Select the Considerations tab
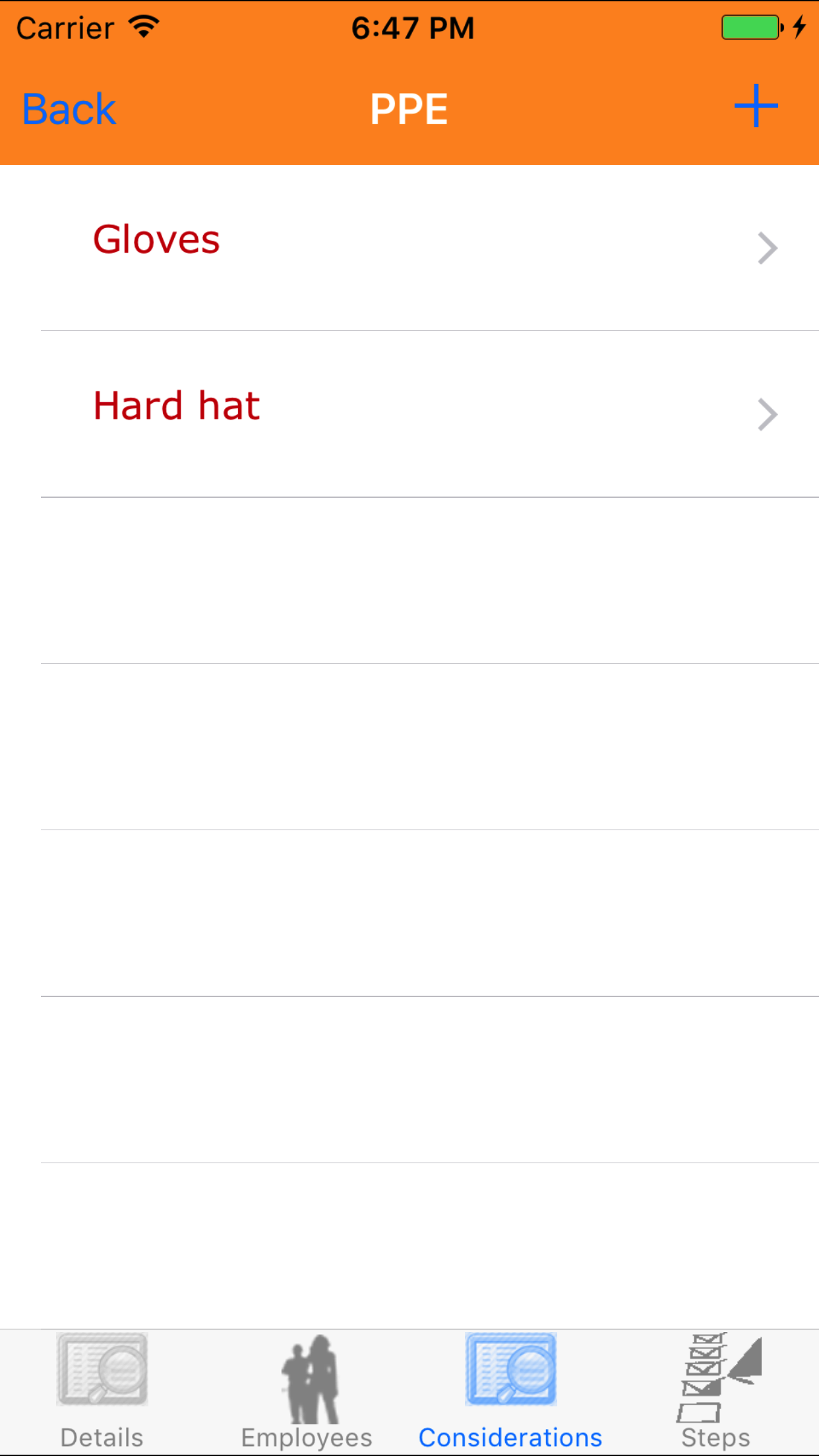This screenshot has width=819, height=1456. tap(511, 1391)
